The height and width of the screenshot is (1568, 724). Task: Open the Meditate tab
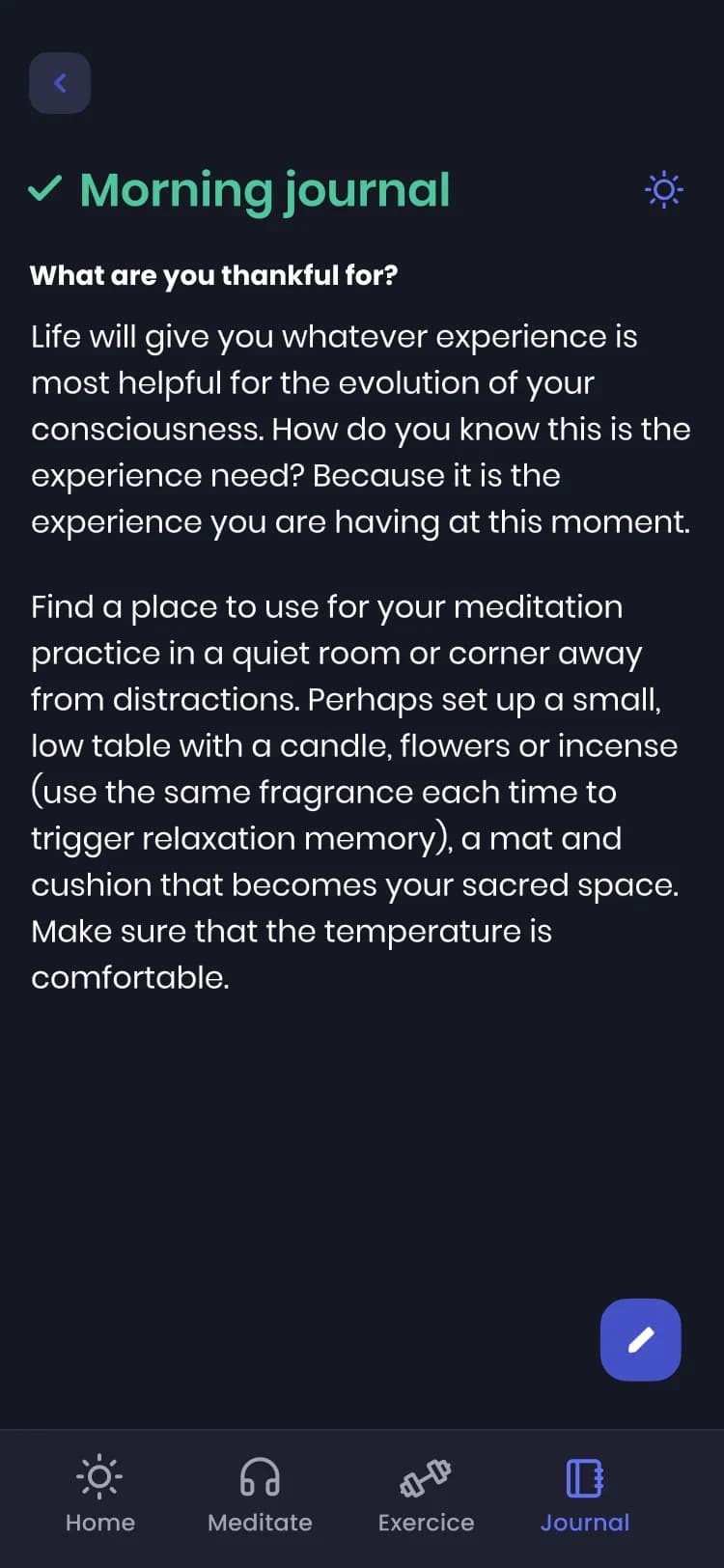[x=260, y=1494]
